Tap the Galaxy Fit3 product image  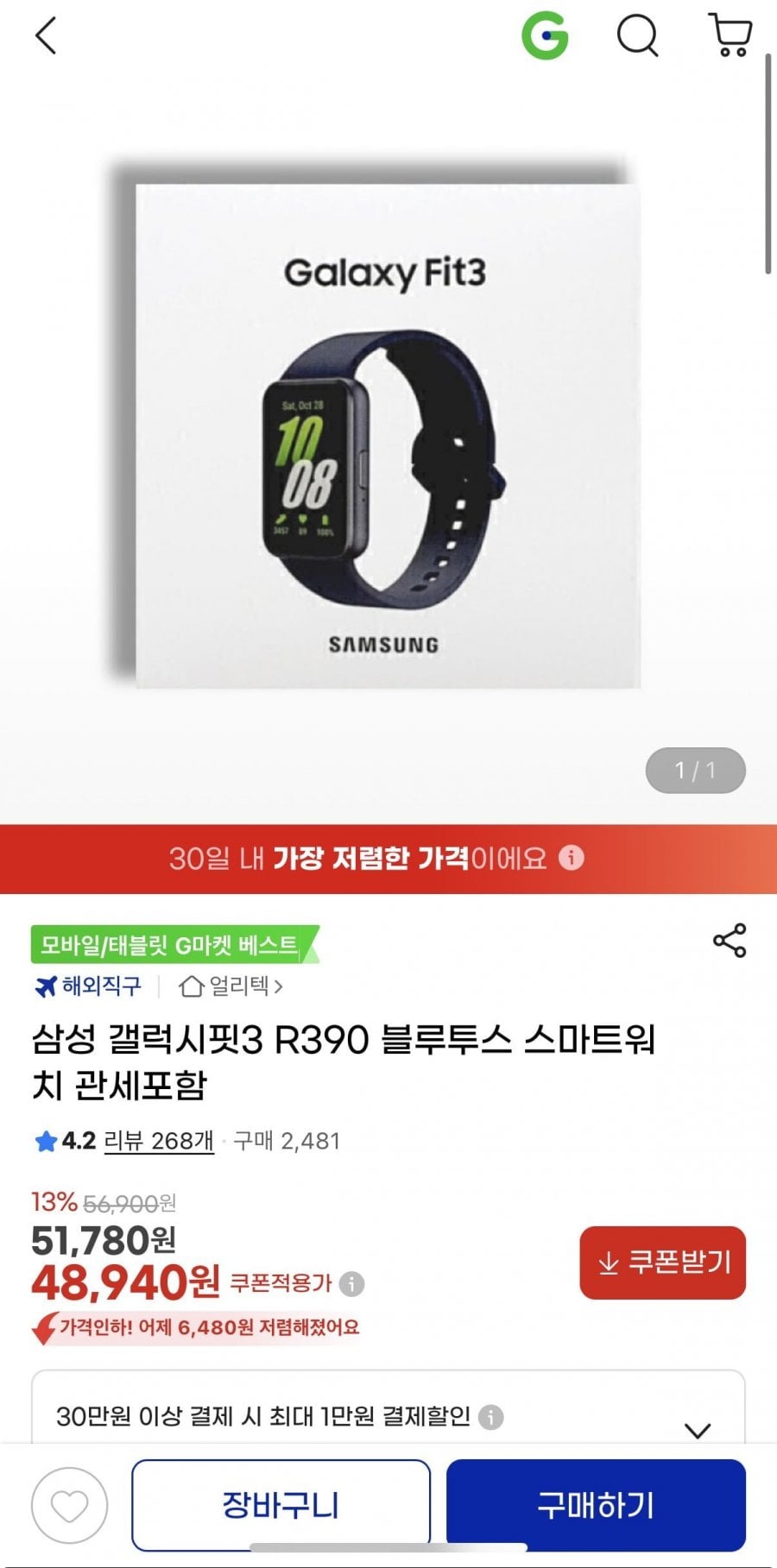pos(388,431)
